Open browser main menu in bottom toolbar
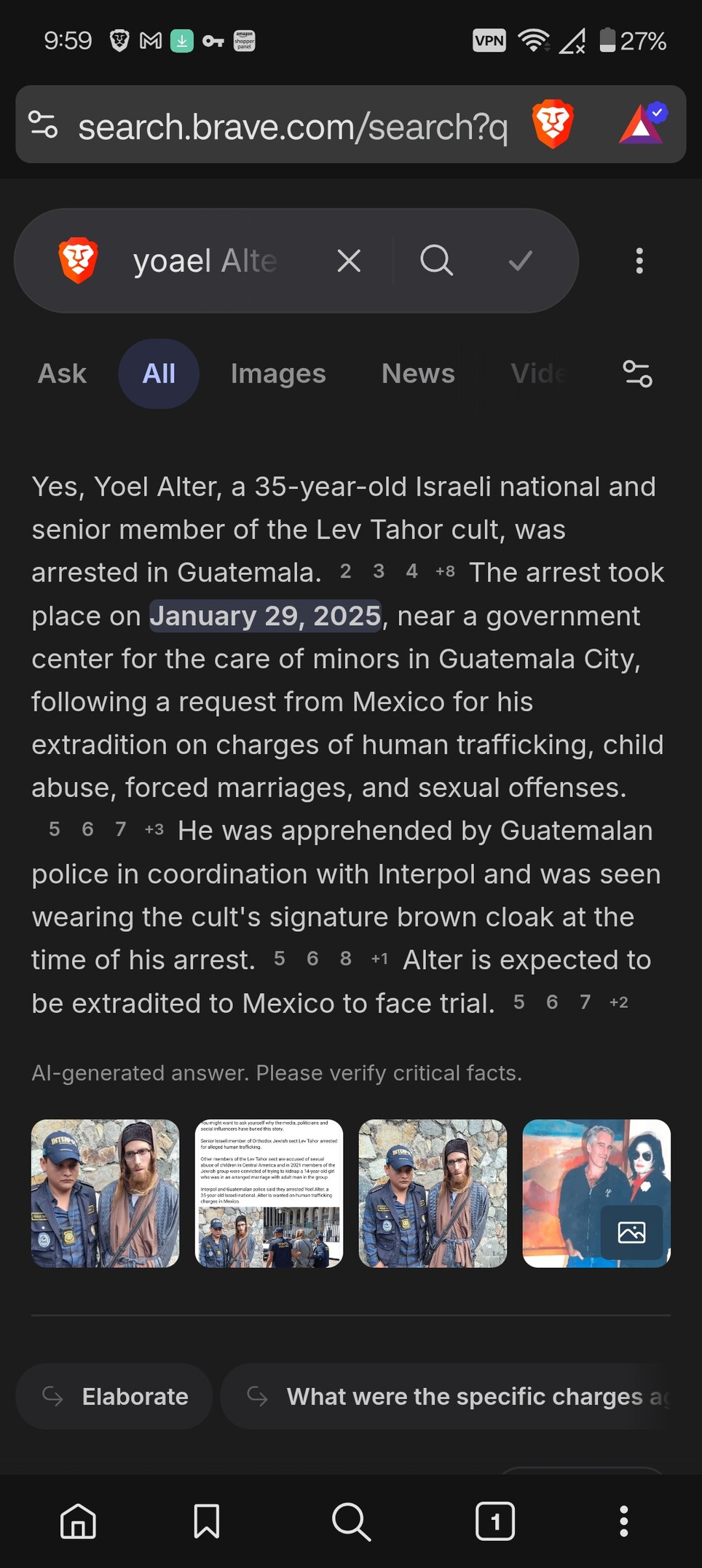 pos(623,1521)
